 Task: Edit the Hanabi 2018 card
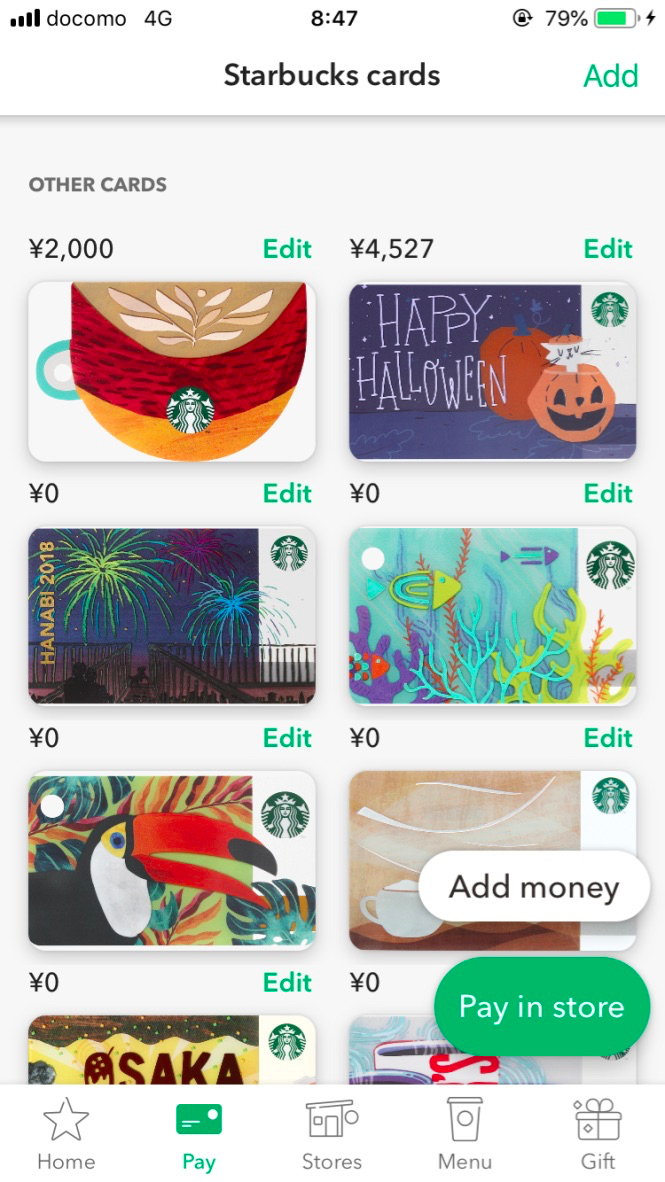[x=287, y=493]
